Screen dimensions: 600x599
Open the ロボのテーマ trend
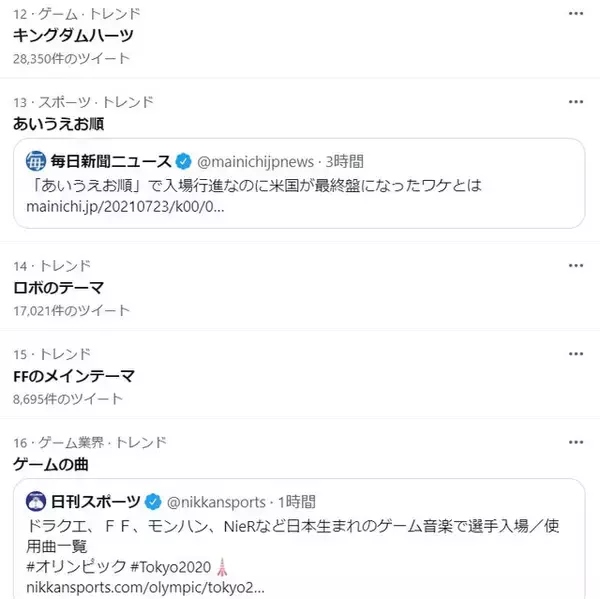coord(58,287)
